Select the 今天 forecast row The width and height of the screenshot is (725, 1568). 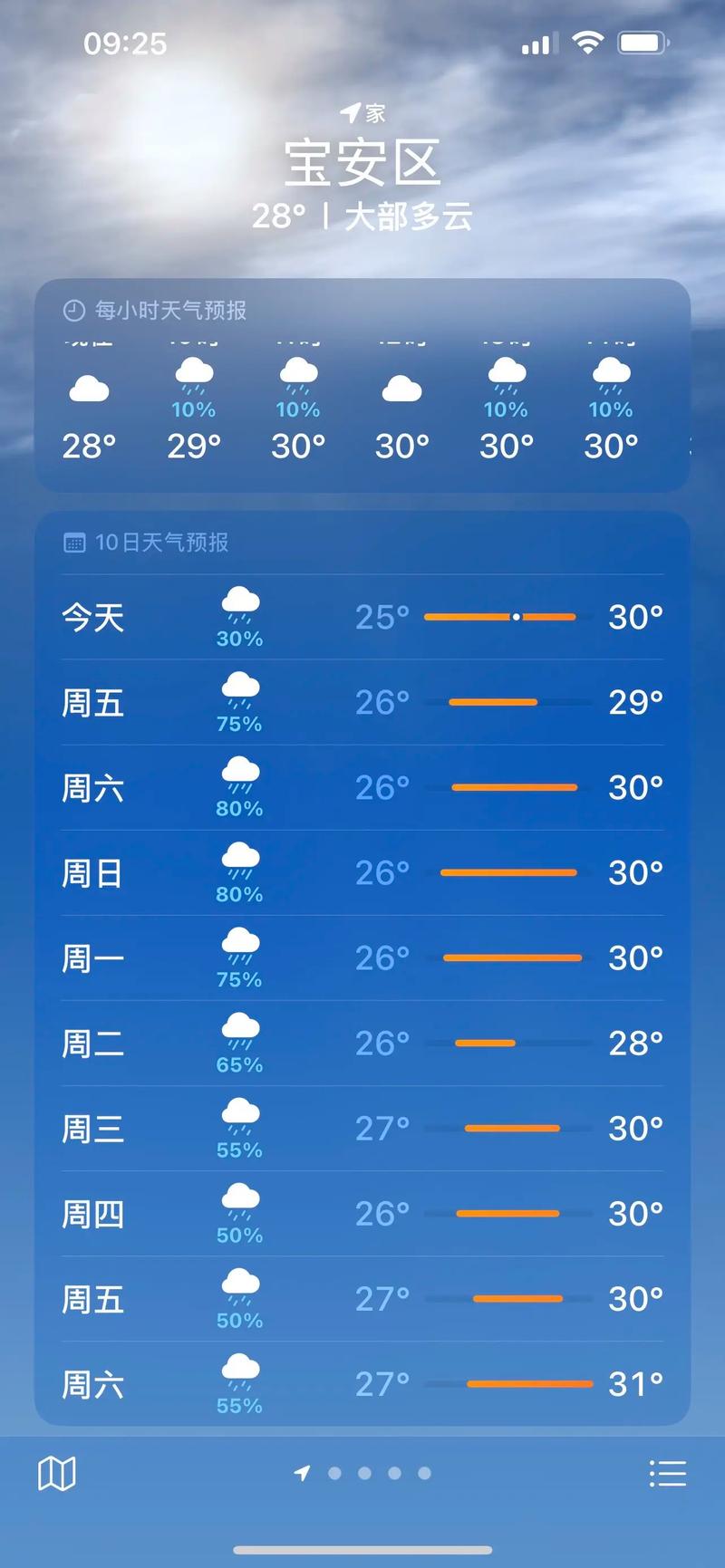[362, 617]
